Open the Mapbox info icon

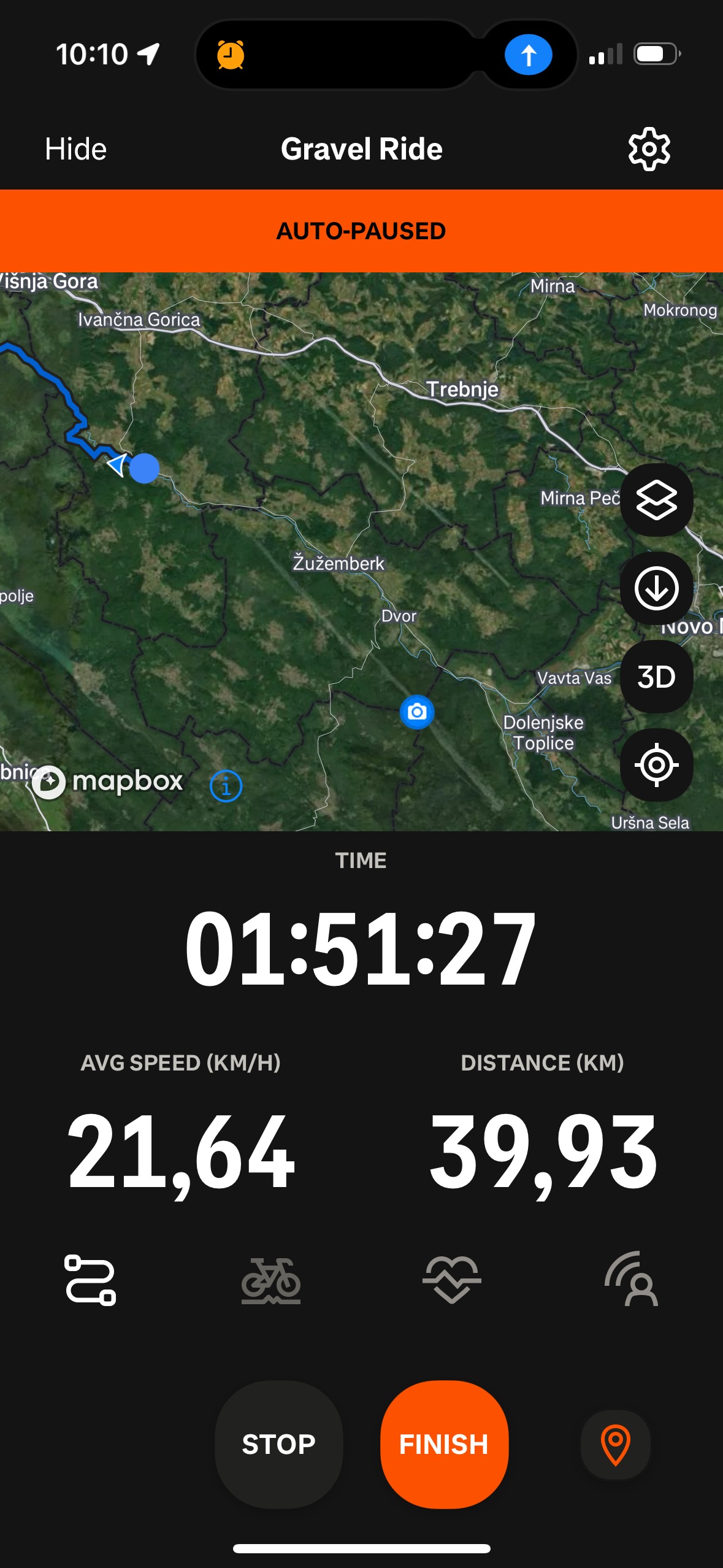(x=226, y=786)
